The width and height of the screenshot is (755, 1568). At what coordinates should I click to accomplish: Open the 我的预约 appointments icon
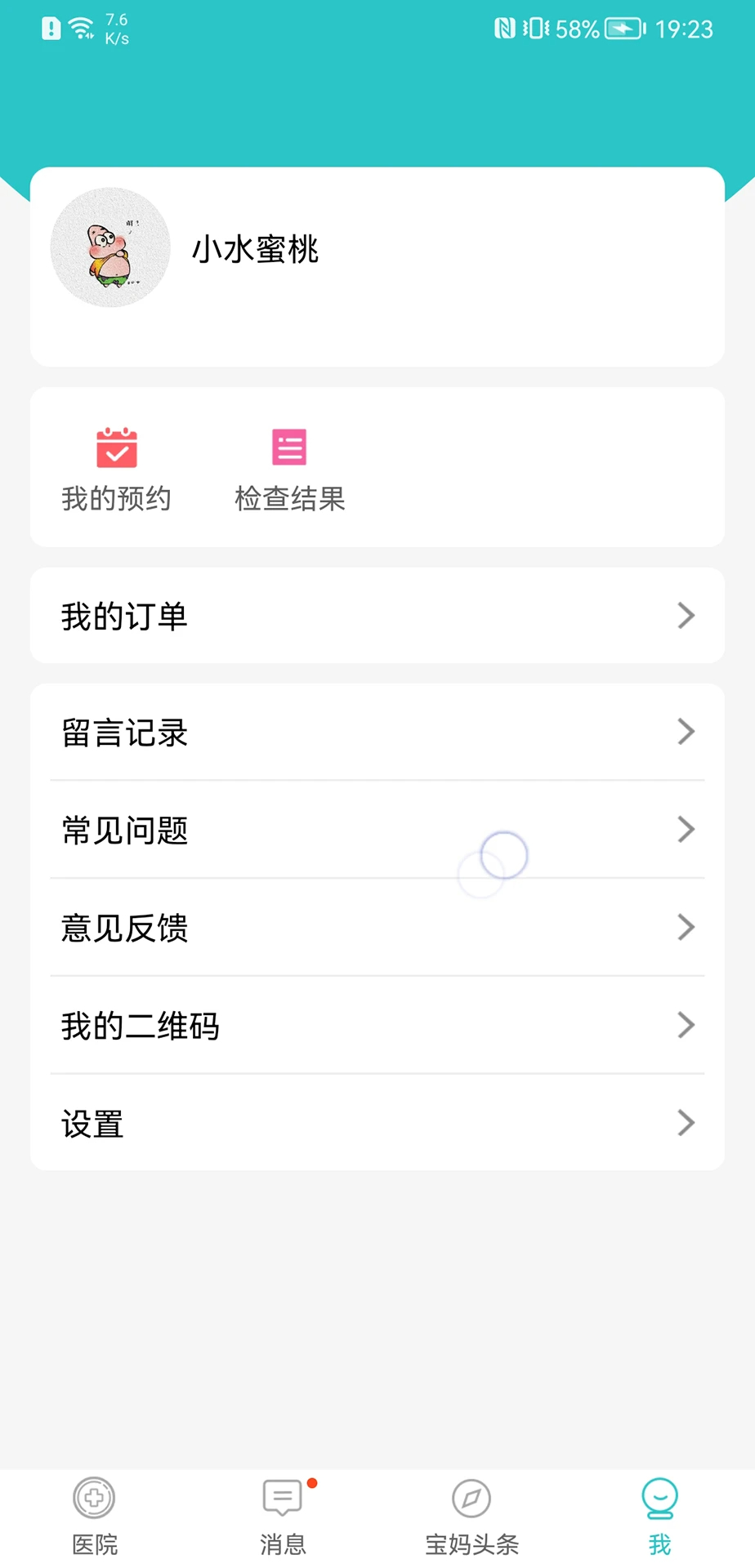(x=115, y=448)
